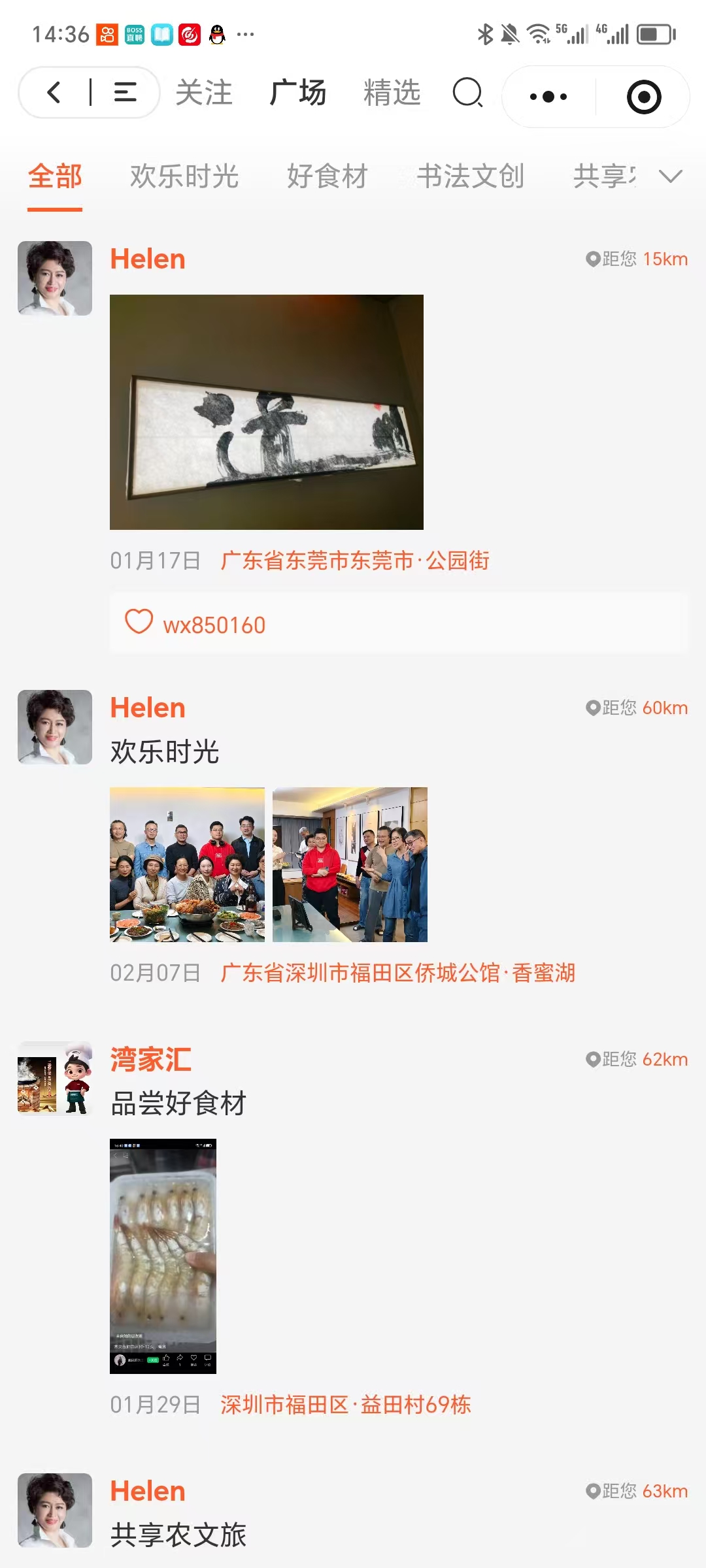Viewport: 706px width, 1568px height.
Task: Open Helen's calligraphy photo post
Action: pyautogui.click(x=266, y=412)
